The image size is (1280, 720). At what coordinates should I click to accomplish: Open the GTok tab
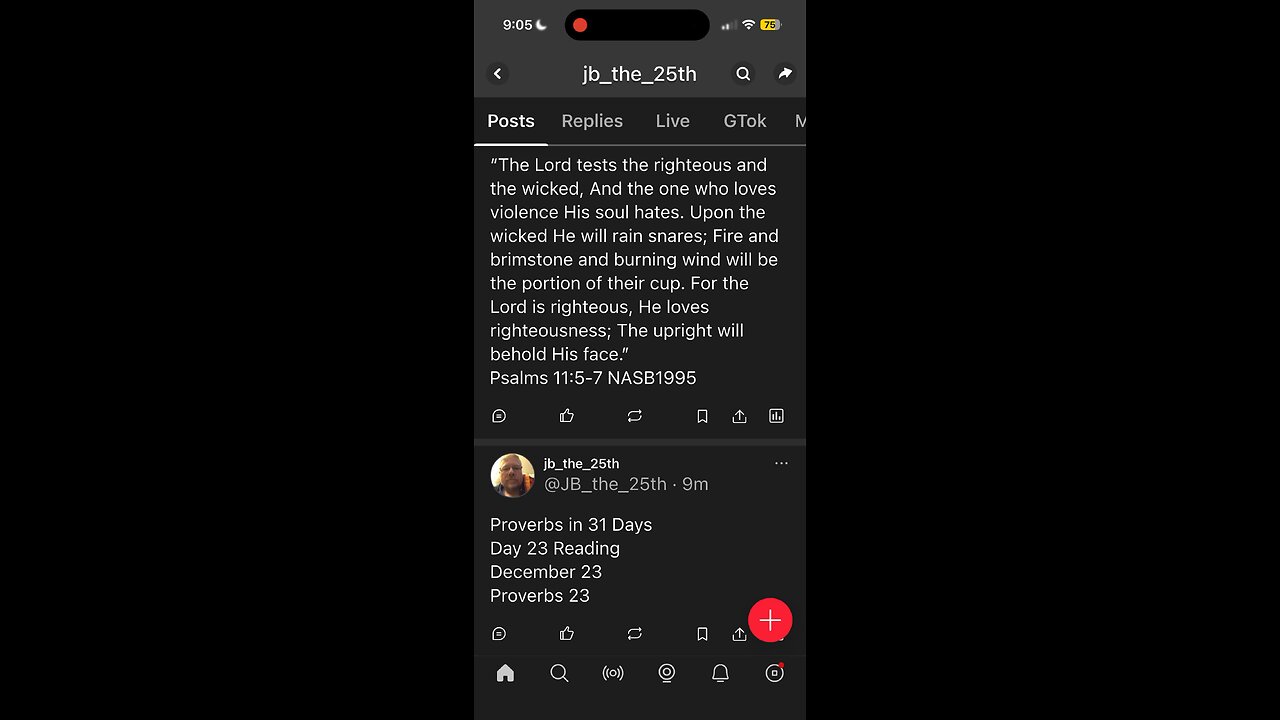tap(745, 121)
